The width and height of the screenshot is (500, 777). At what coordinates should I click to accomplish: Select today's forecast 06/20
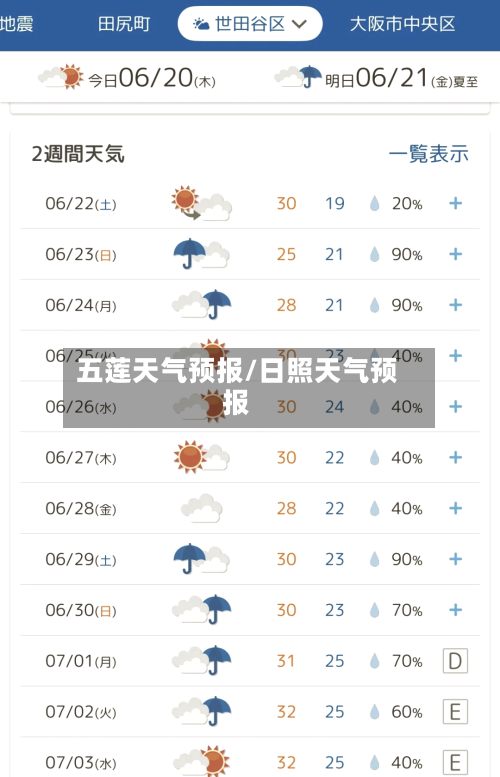[x=127, y=78]
